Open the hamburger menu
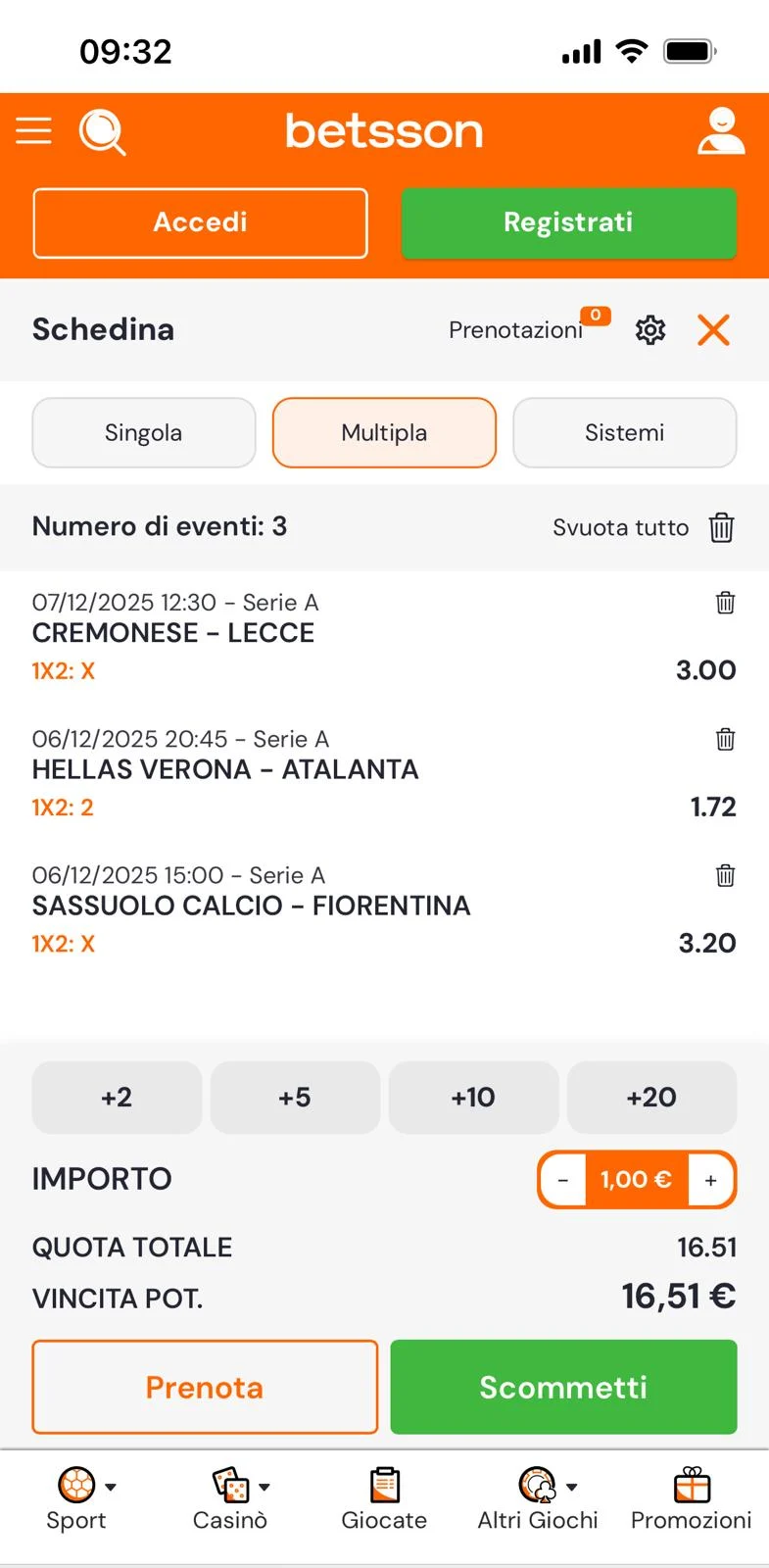Viewport: 769px width, 1568px height. coord(33,130)
